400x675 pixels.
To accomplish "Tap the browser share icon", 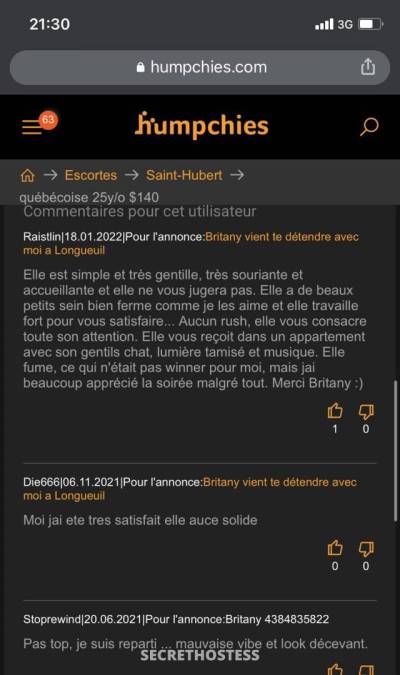I will 368,67.
